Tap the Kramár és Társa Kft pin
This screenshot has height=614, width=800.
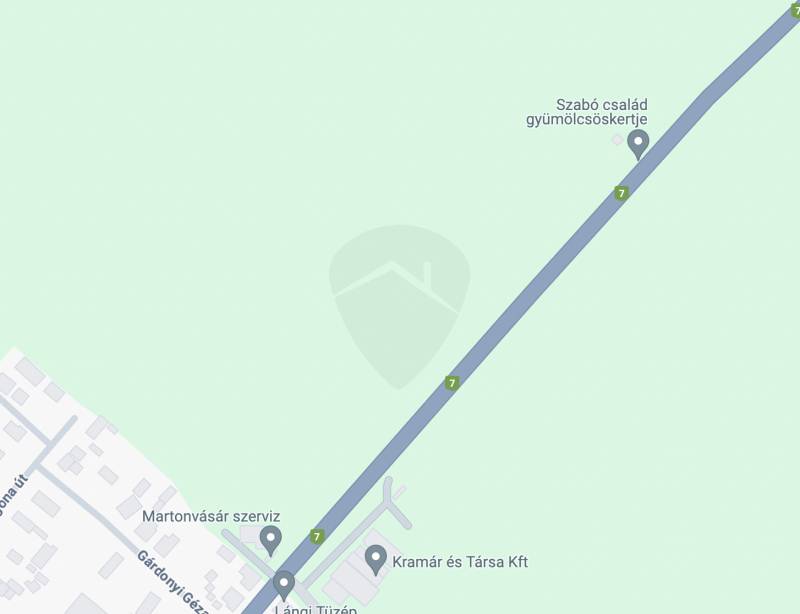coord(376,559)
